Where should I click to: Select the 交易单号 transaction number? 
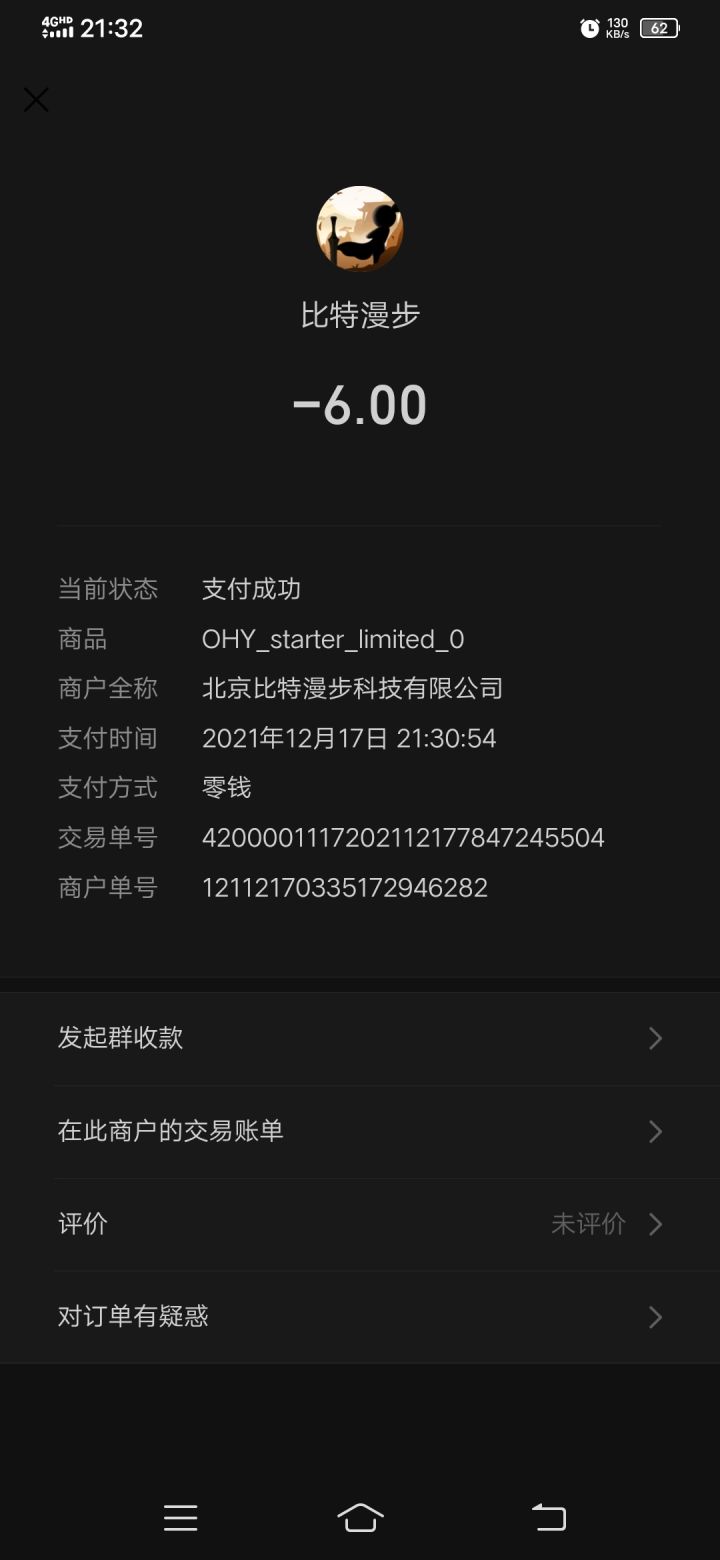point(404,838)
